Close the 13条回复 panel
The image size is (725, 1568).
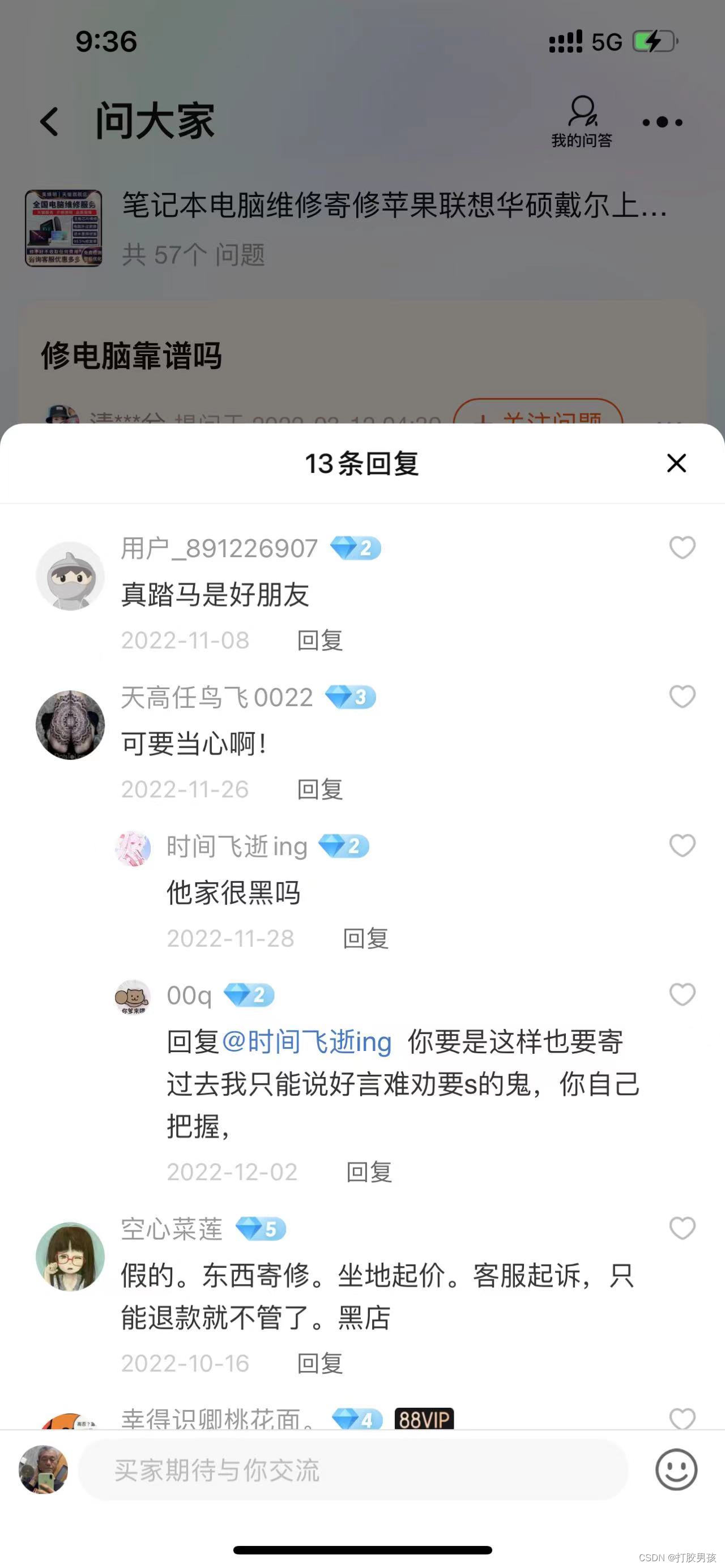[x=676, y=463]
